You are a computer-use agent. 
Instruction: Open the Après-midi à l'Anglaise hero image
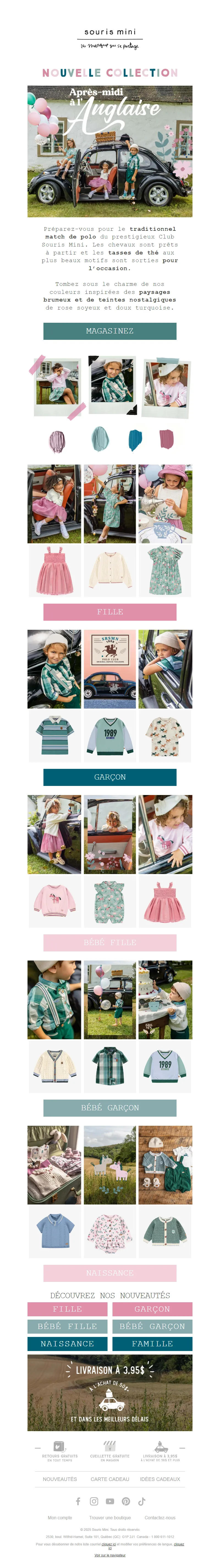[x=109, y=151]
